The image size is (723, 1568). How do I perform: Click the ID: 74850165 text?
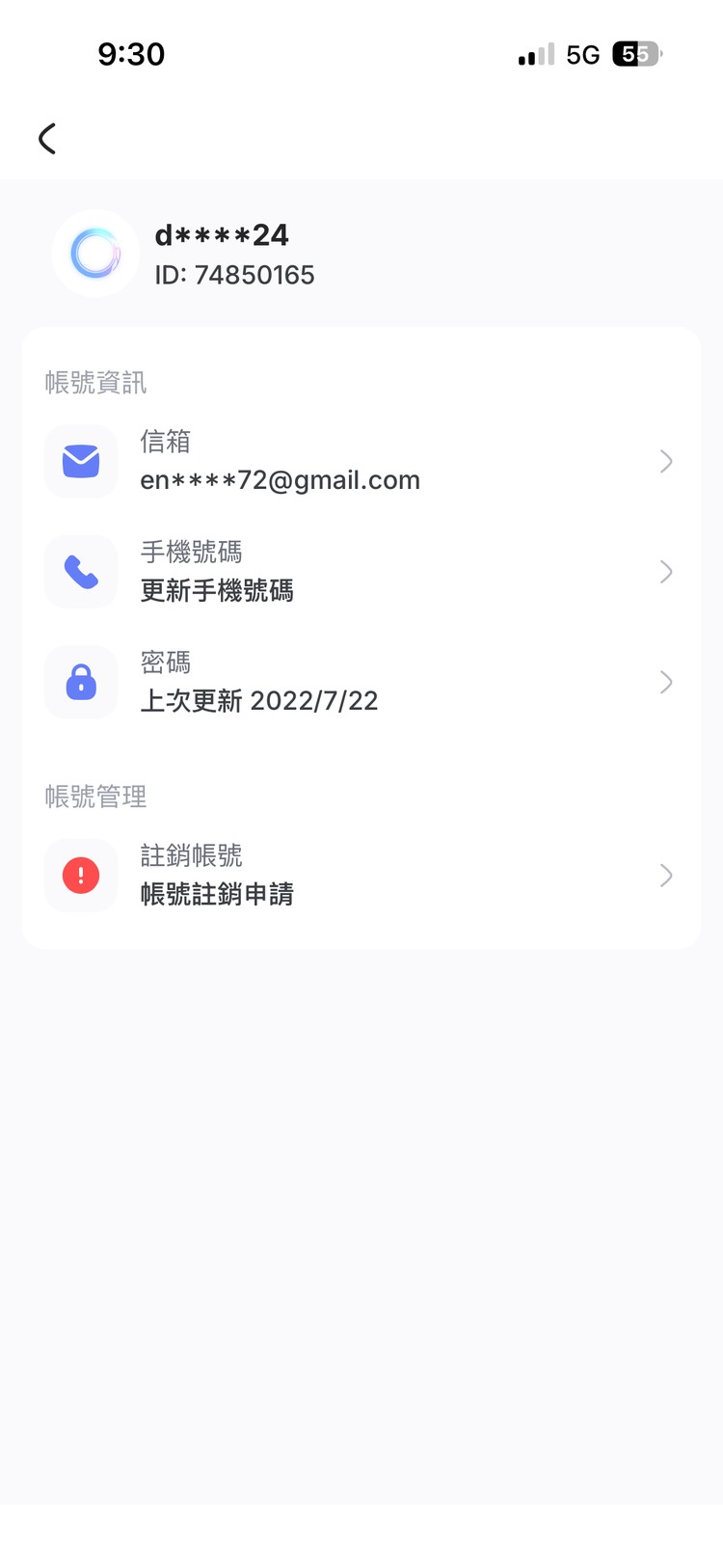coord(235,275)
